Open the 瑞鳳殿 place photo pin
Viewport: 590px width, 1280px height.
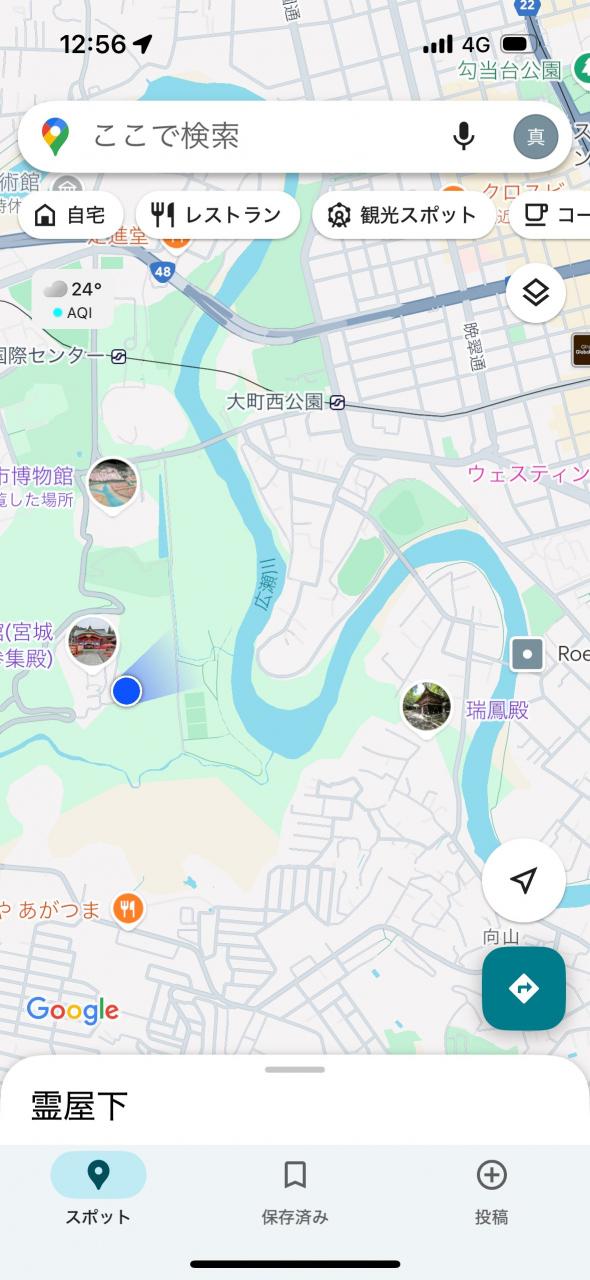click(427, 706)
